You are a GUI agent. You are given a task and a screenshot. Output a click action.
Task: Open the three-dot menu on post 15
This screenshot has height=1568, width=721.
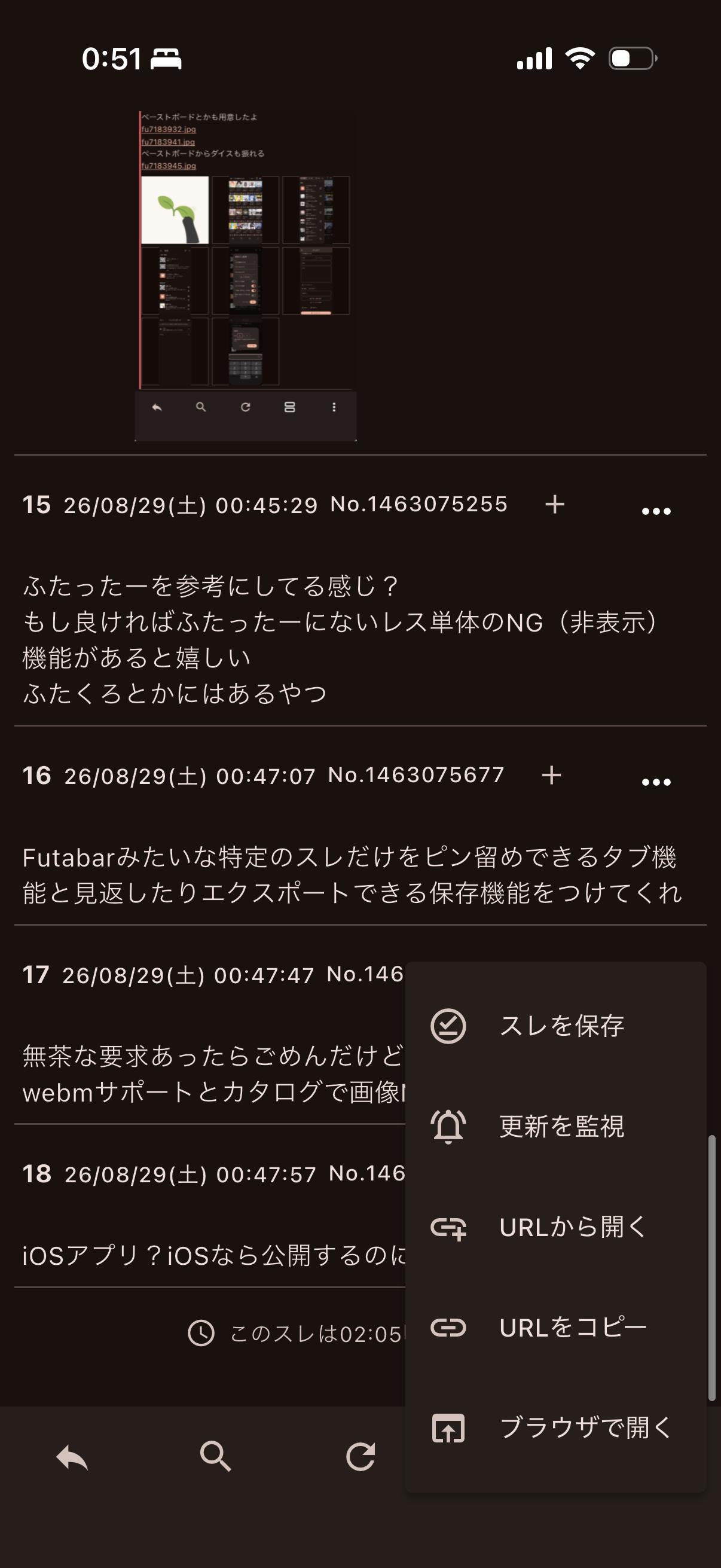coord(656,511)
